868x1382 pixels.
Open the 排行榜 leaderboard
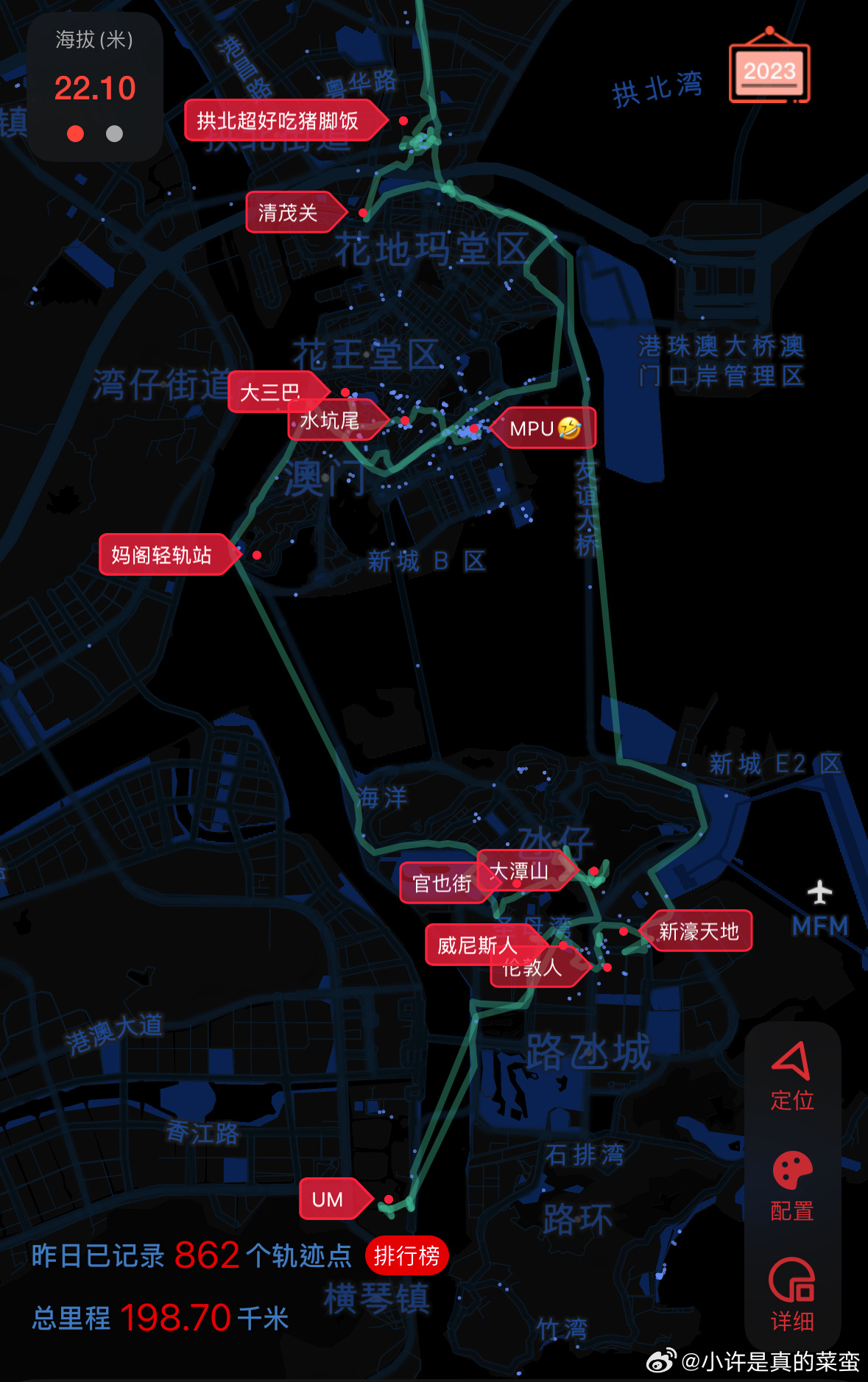pos(406,1255)
